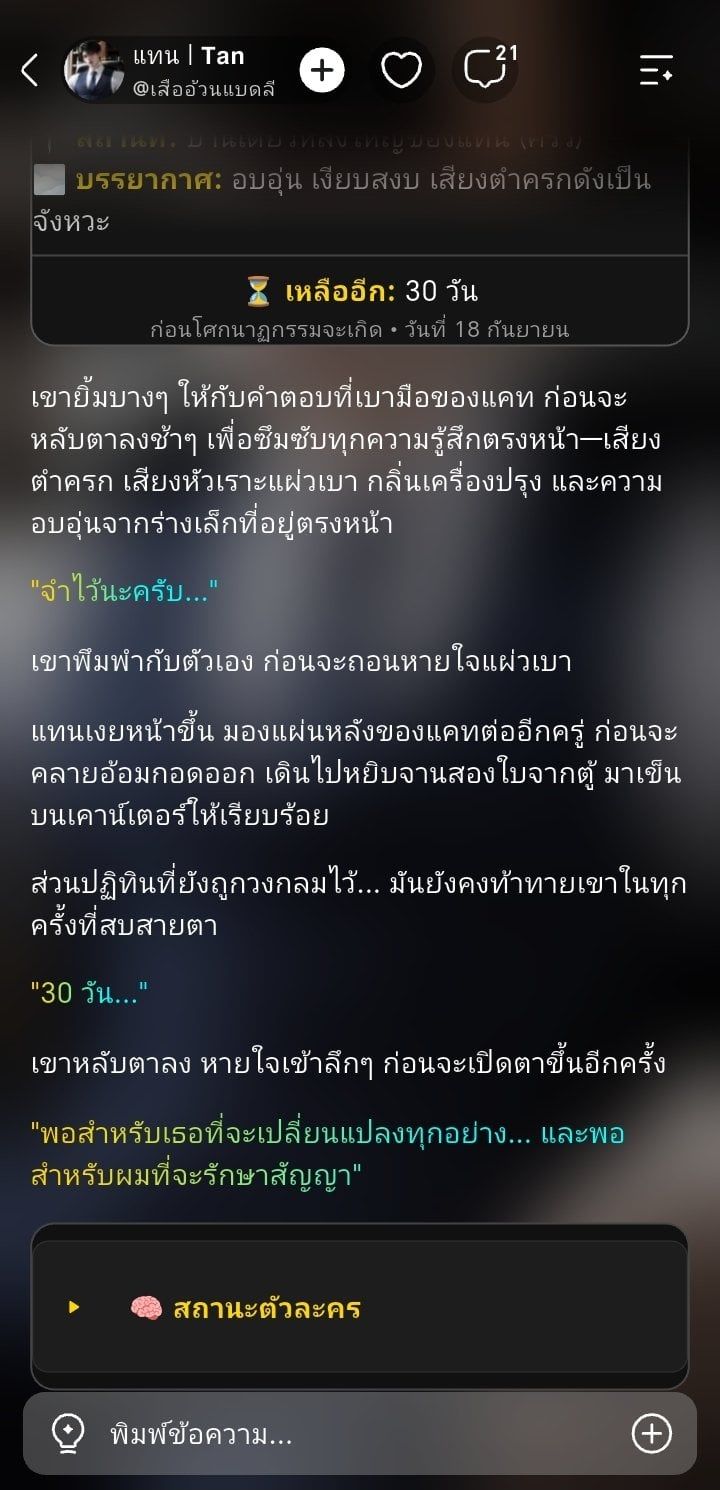Viewport: 720px width, 1490px height.
Task: Open แทน | Tan character profile
Action: (170, 71)
